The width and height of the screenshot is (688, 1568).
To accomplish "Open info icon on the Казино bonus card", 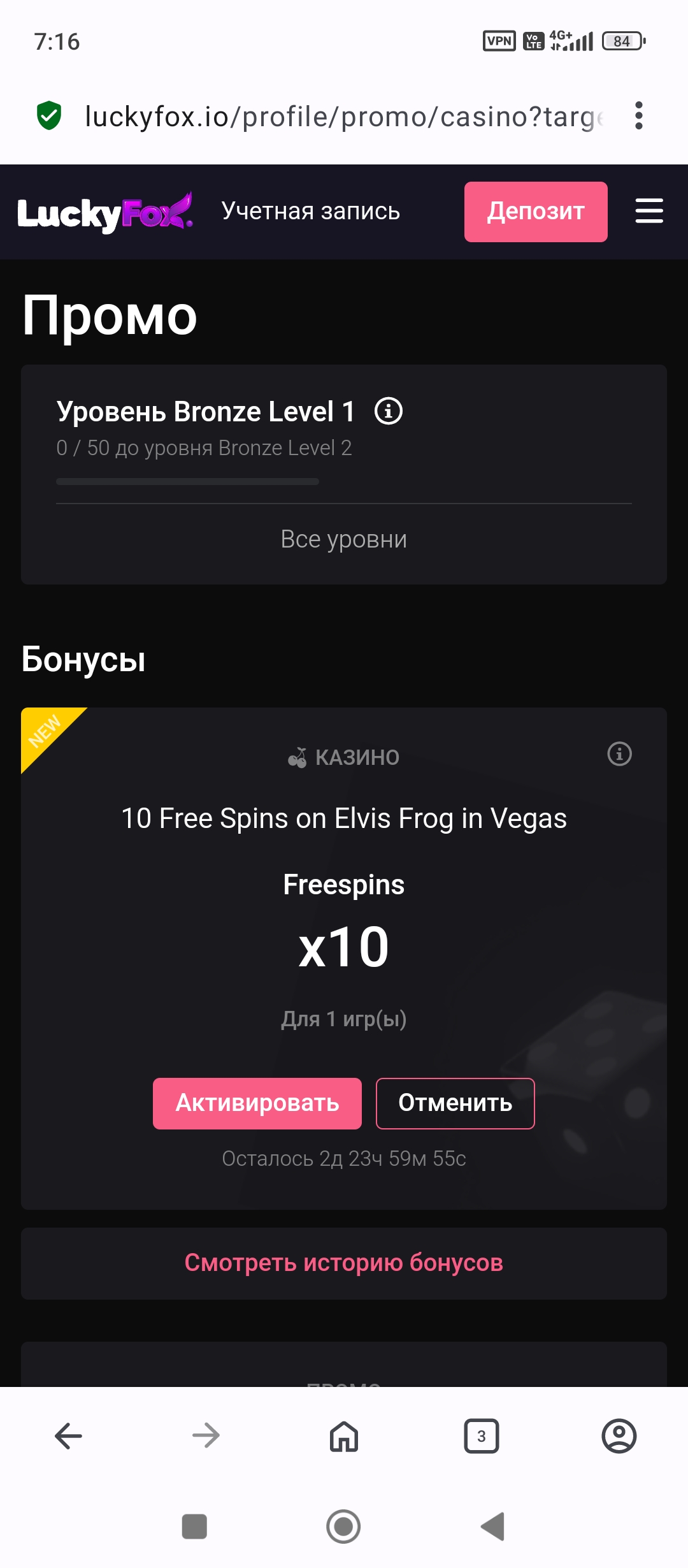I will tap(619, 754).
